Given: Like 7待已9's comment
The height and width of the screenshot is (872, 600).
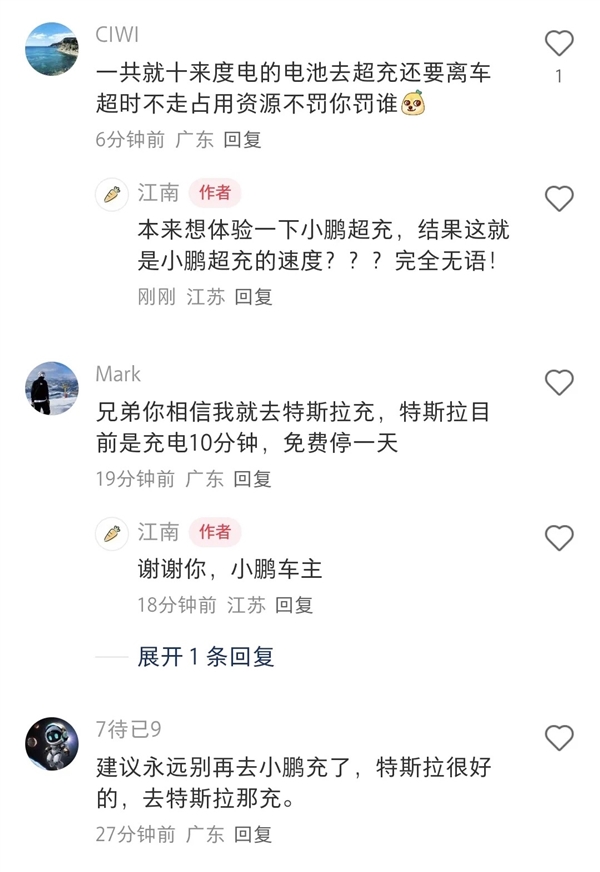Looking at the screenshot, I should (558, 738).
